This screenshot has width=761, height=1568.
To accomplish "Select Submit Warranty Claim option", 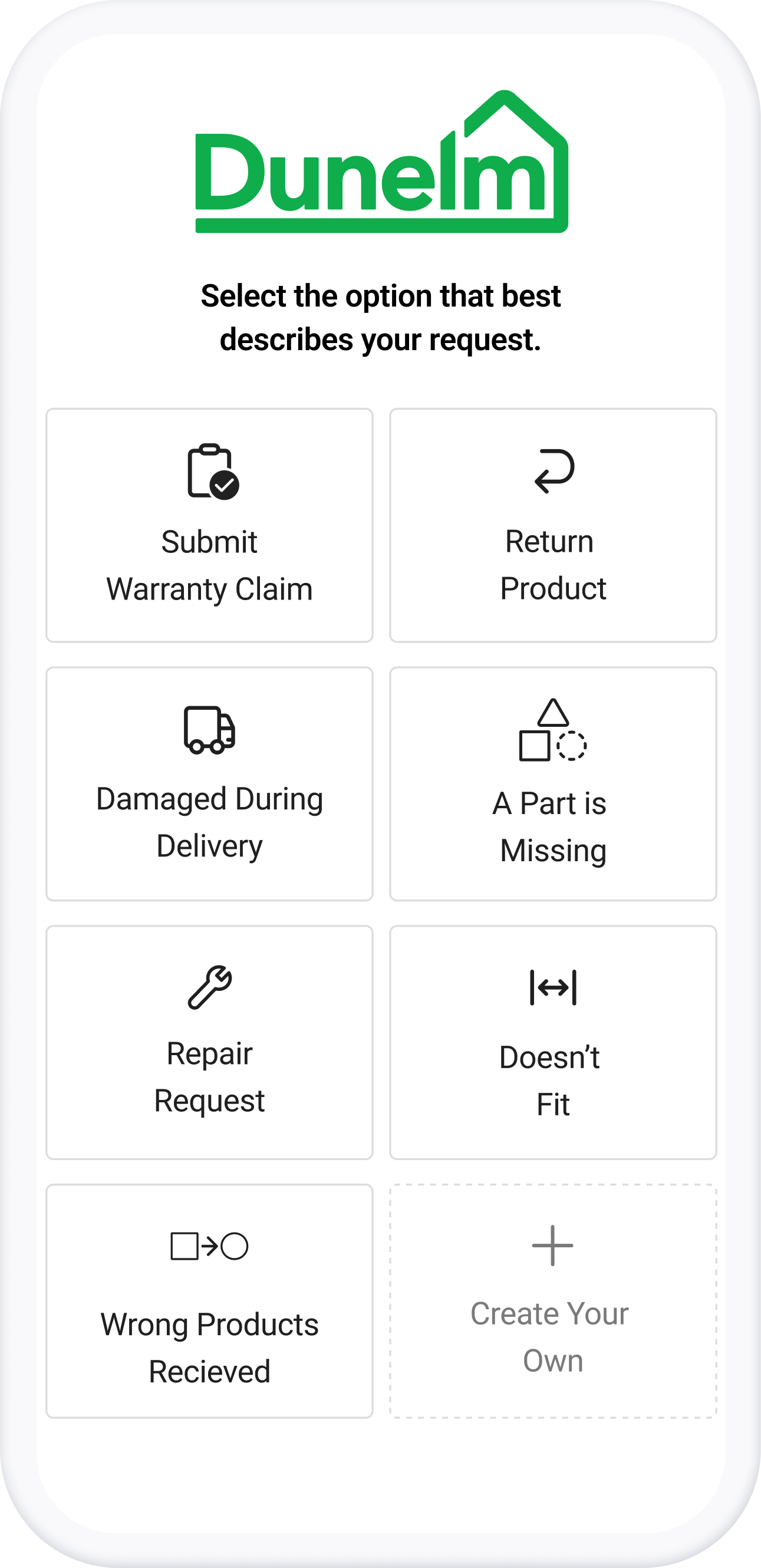I will [209, 525].
